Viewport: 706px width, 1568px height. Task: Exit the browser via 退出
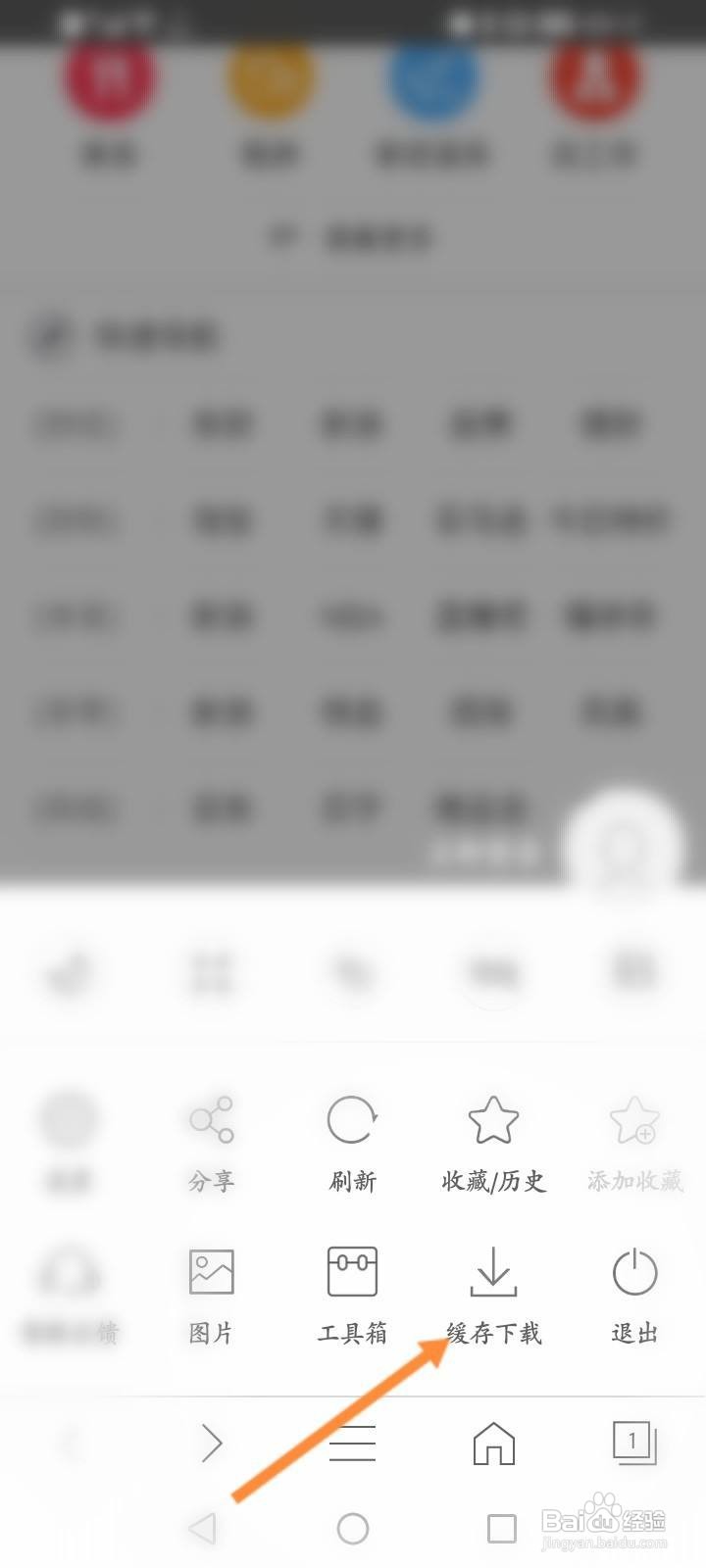tap(634, 1296)
